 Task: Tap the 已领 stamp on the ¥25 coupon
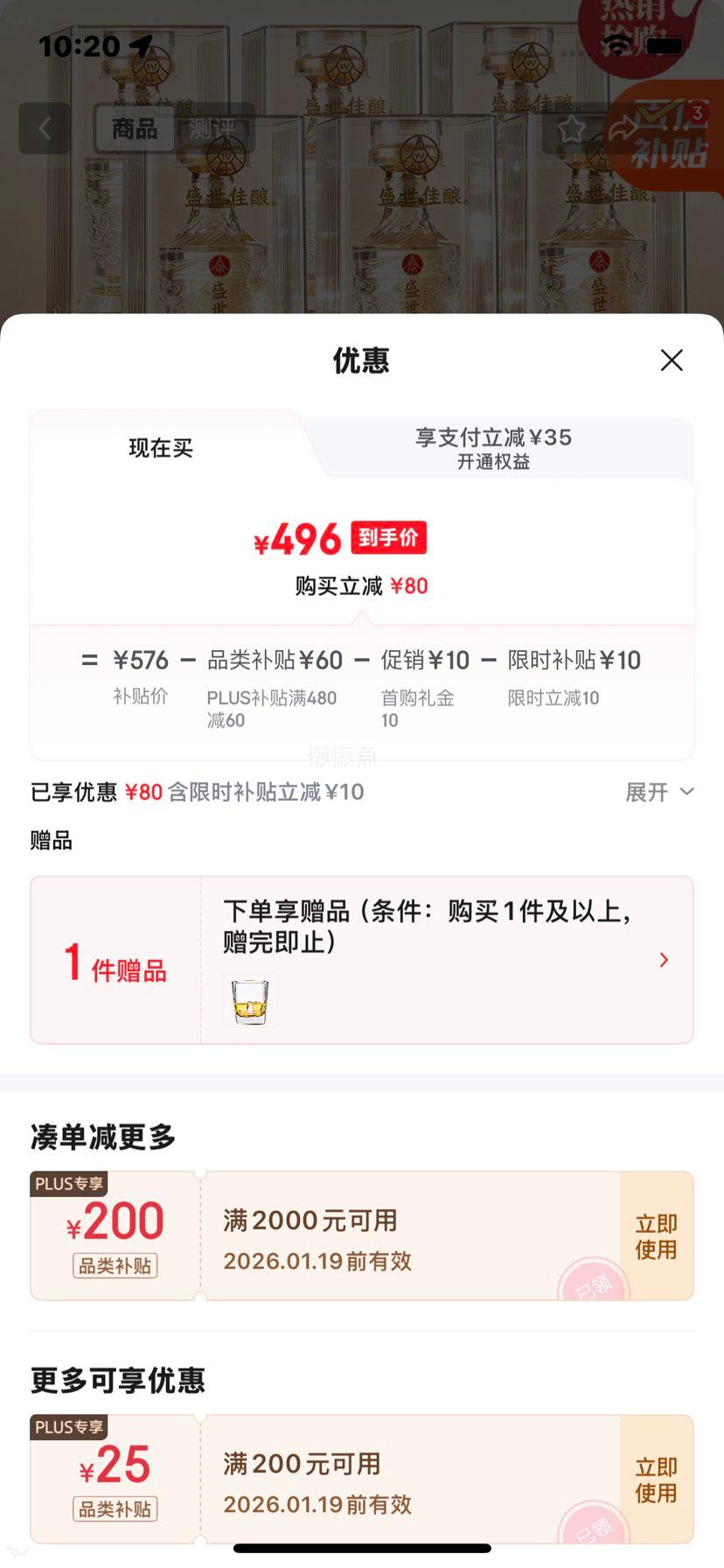click(596, 1527)
